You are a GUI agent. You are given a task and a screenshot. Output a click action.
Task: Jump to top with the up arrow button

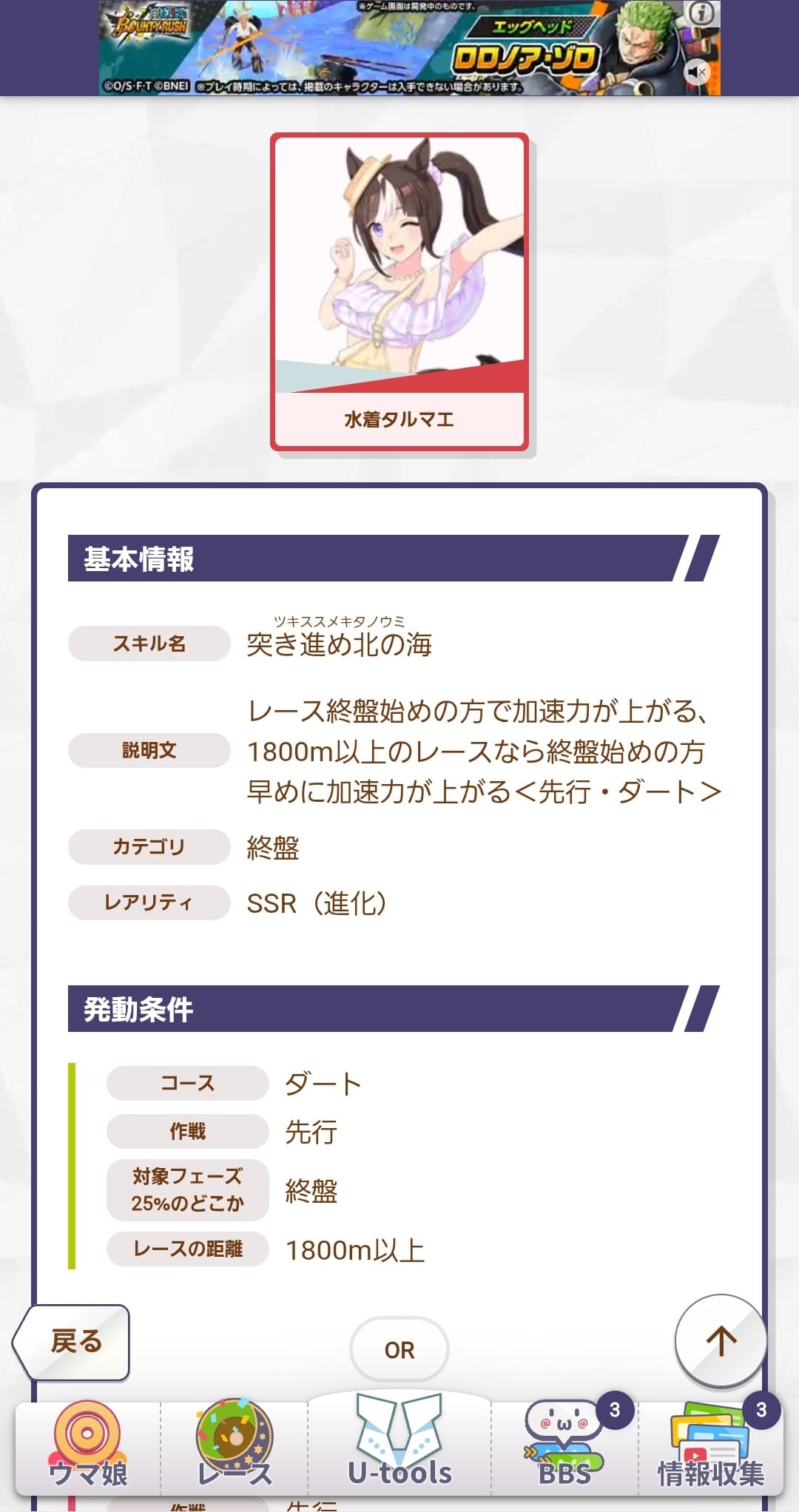point(721,1340)
